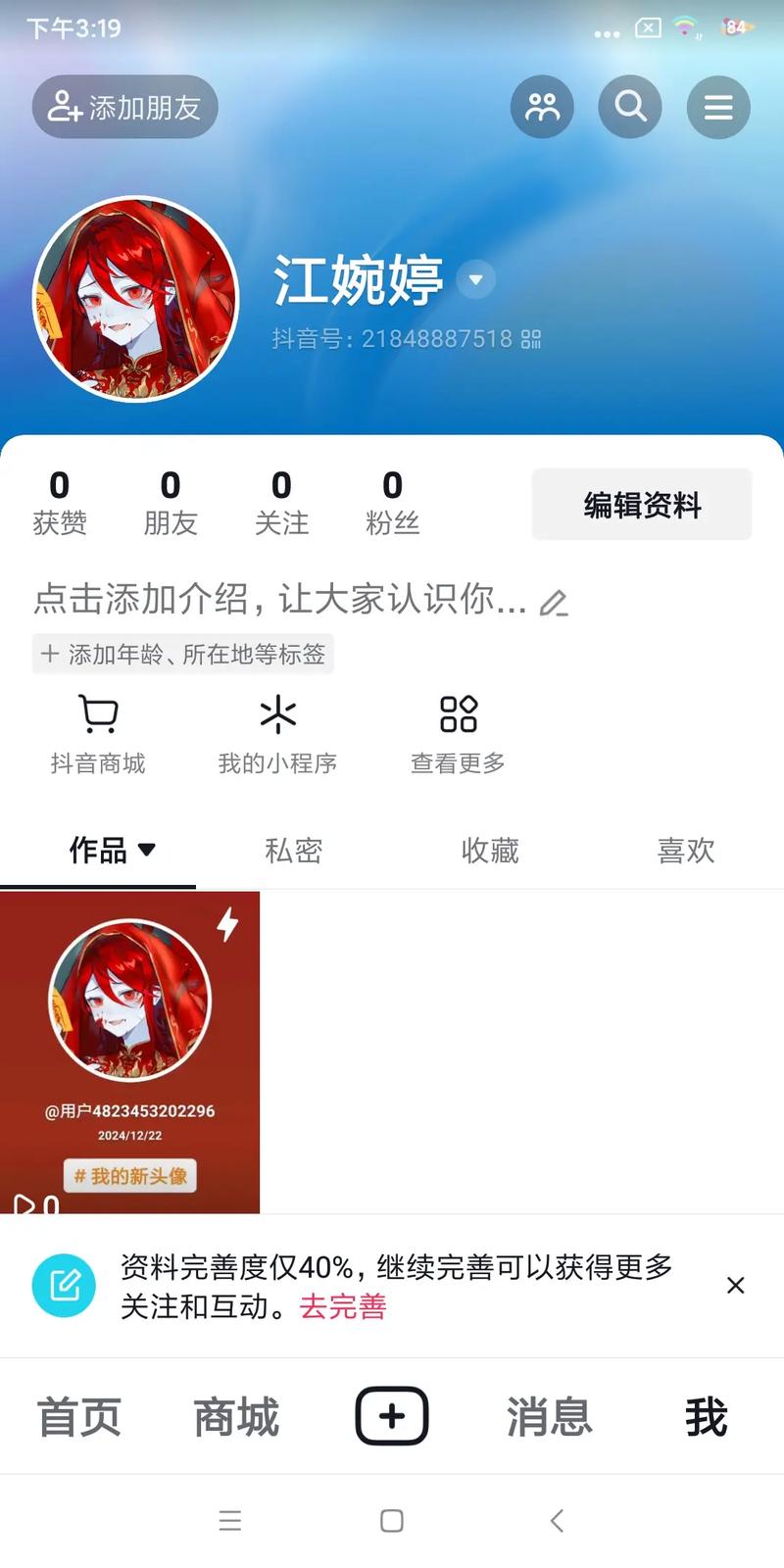
Task: Open search with the magnifier icon
Action: pyautogui.click(x=630, y=107)
